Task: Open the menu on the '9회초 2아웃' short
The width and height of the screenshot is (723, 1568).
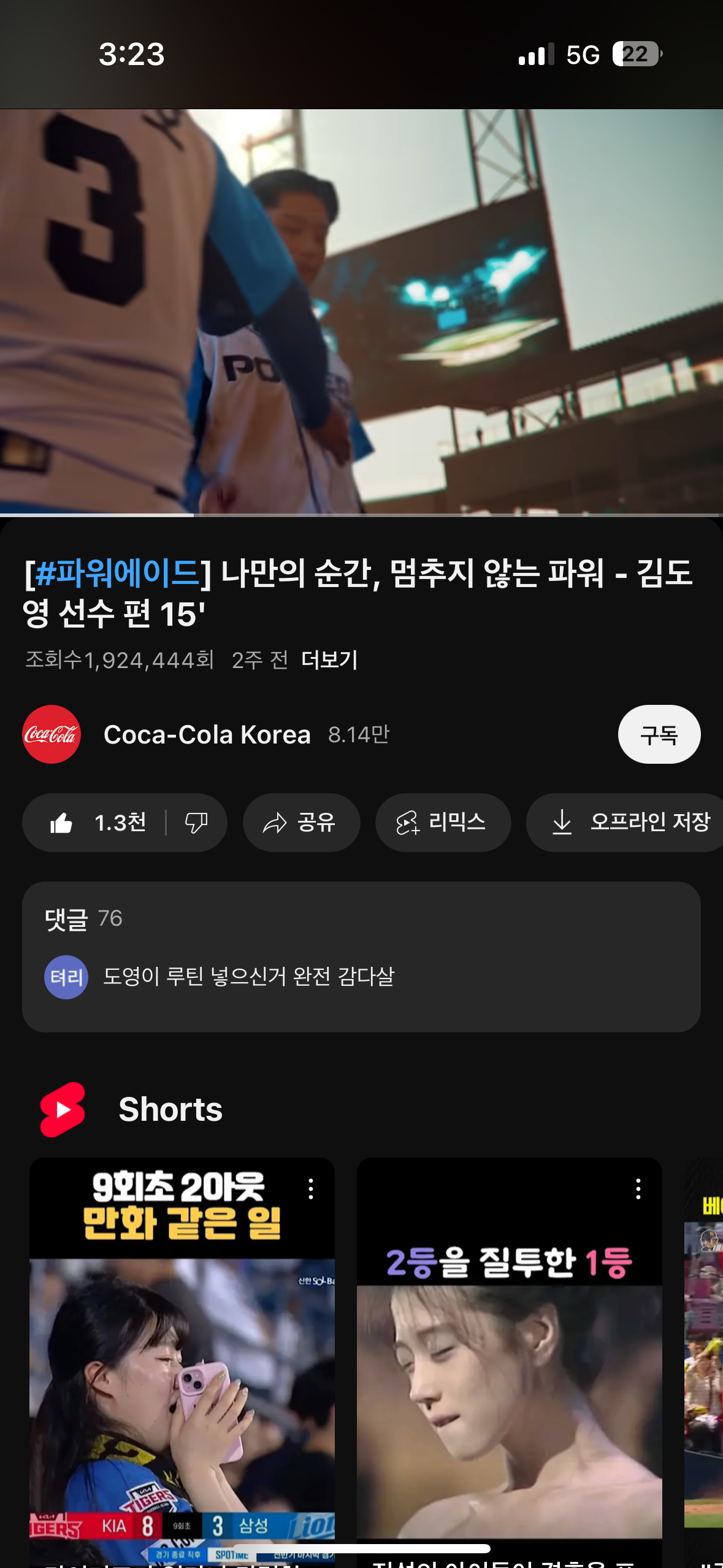Action: (311, 1189)
